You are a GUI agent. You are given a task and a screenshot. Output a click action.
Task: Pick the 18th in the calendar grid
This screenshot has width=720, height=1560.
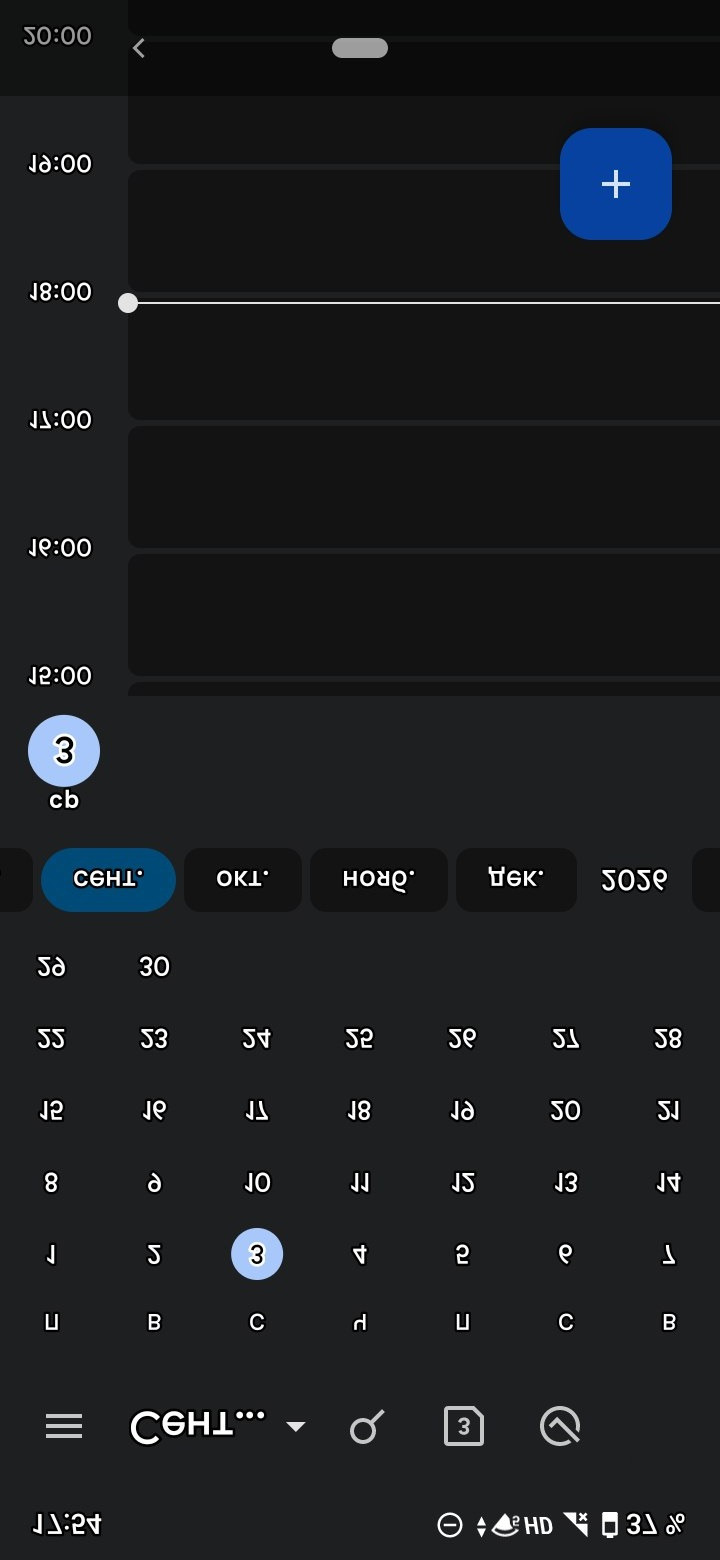click(359, 1111)
